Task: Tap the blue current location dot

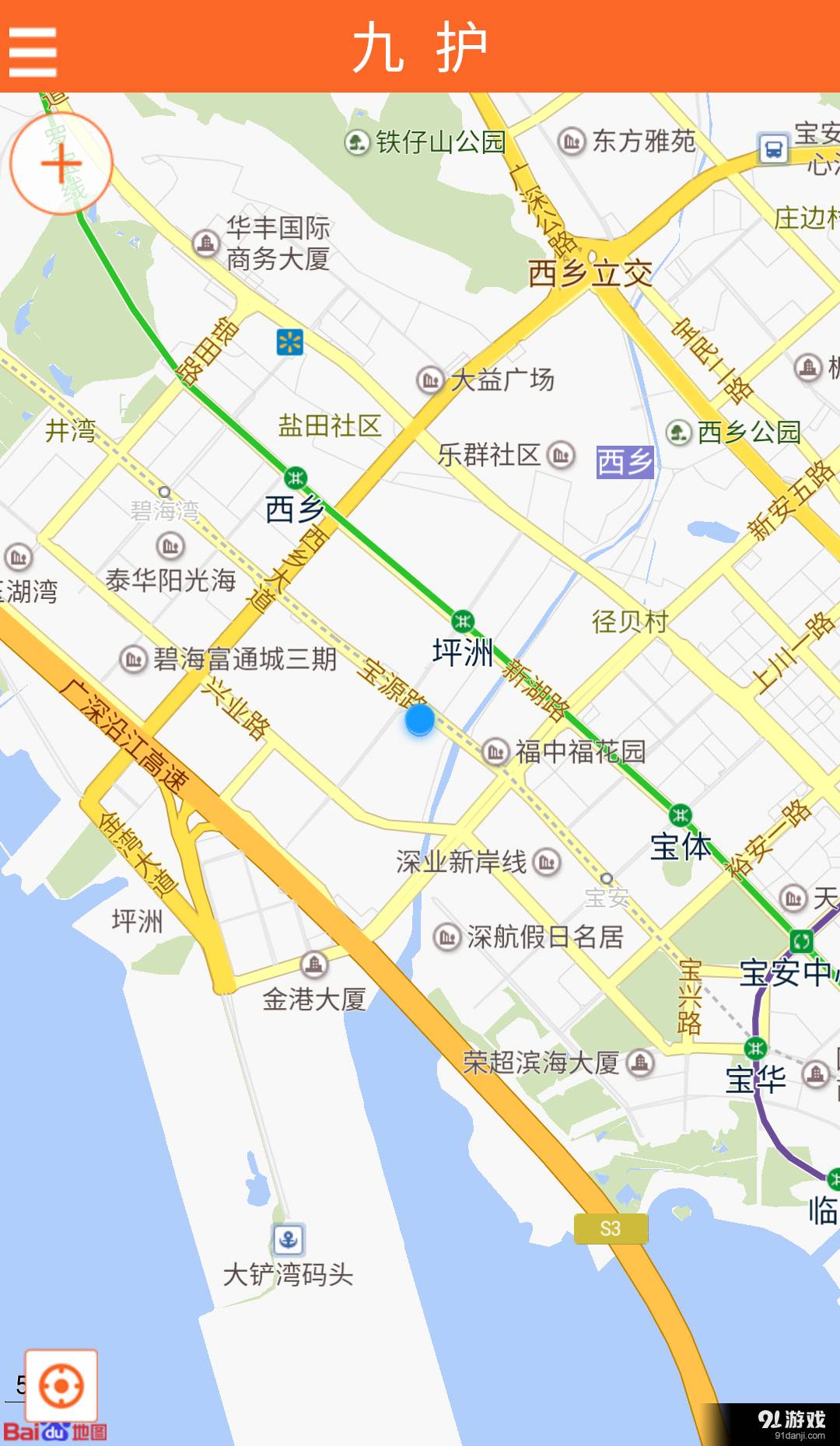Action: tap(420, 720)
